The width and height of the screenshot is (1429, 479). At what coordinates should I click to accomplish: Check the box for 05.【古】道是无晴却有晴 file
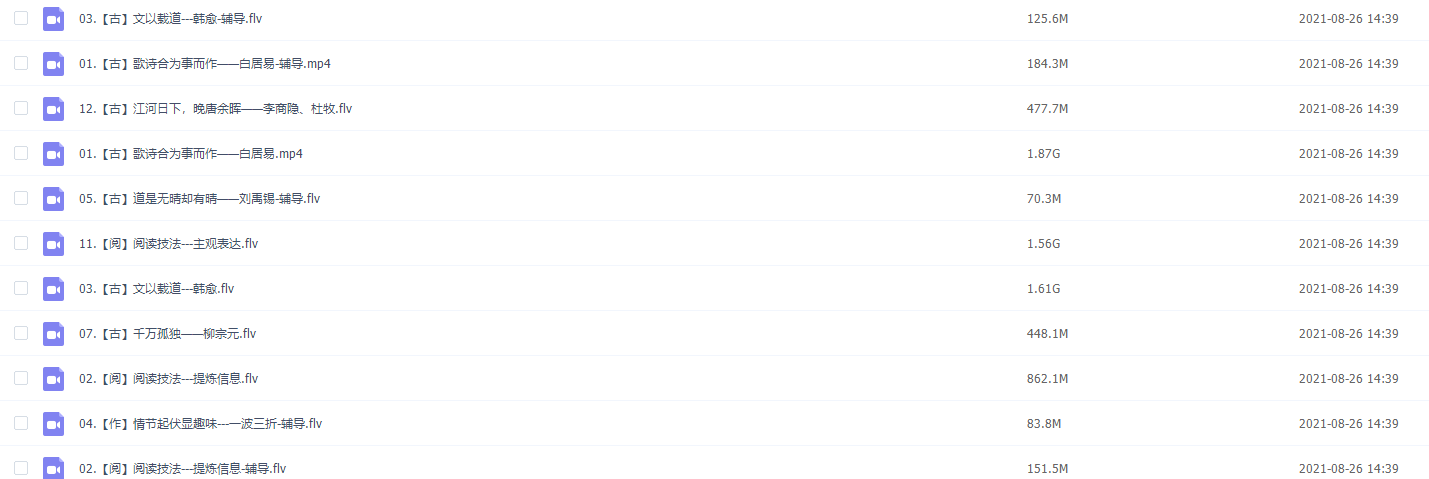click(21, 198)
